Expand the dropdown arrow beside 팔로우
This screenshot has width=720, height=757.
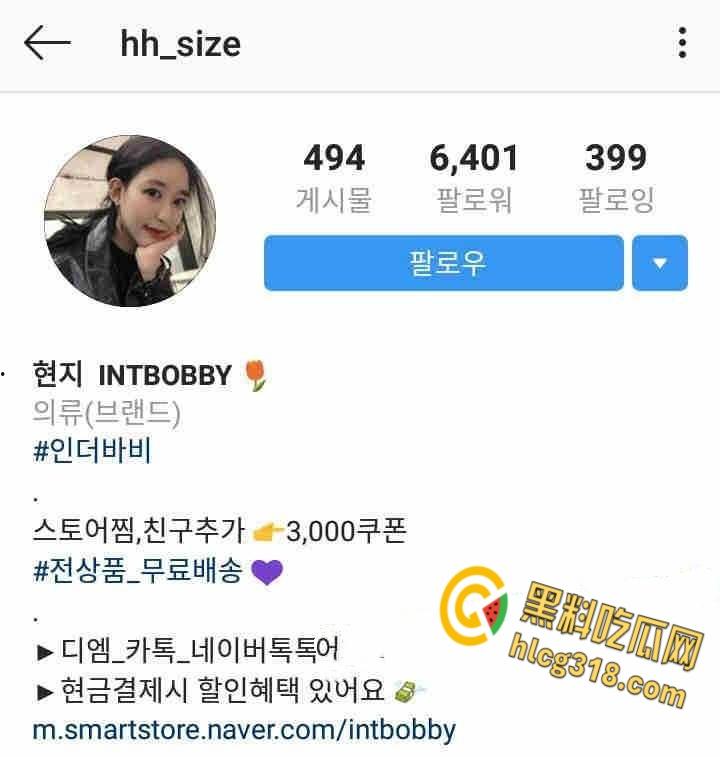(660, 263)
